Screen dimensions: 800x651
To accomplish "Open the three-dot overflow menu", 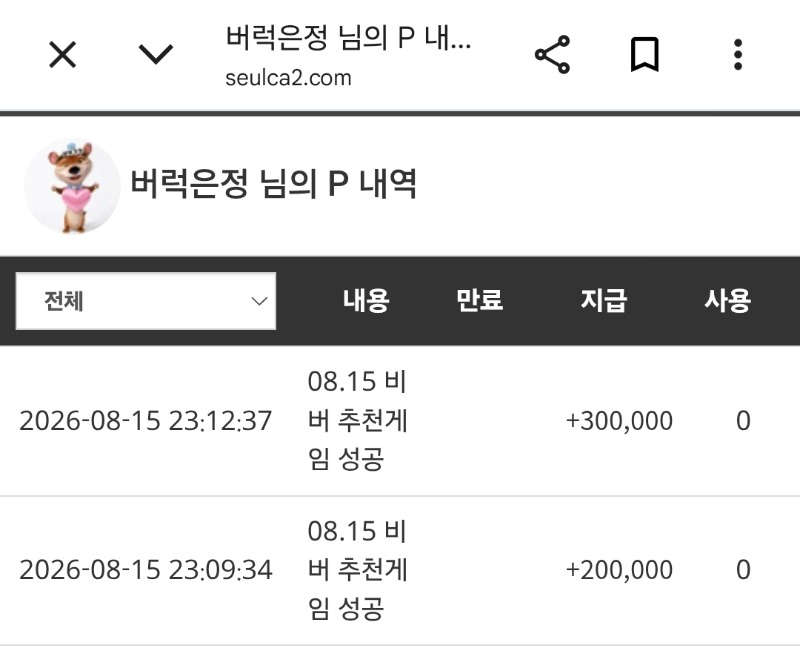I will pos(738,55).
